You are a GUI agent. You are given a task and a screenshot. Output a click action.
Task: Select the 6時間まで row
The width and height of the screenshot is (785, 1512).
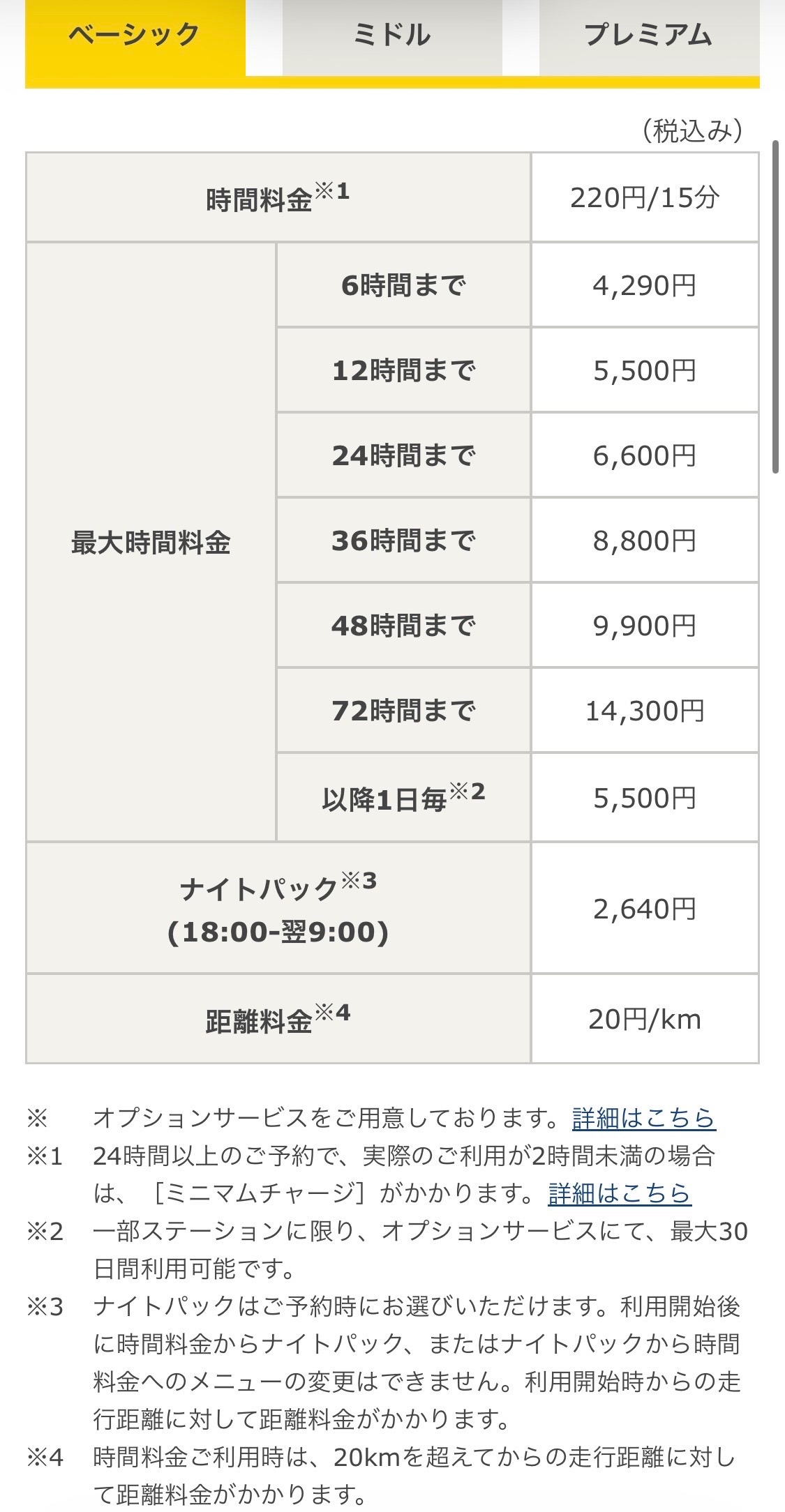[403, 285]
